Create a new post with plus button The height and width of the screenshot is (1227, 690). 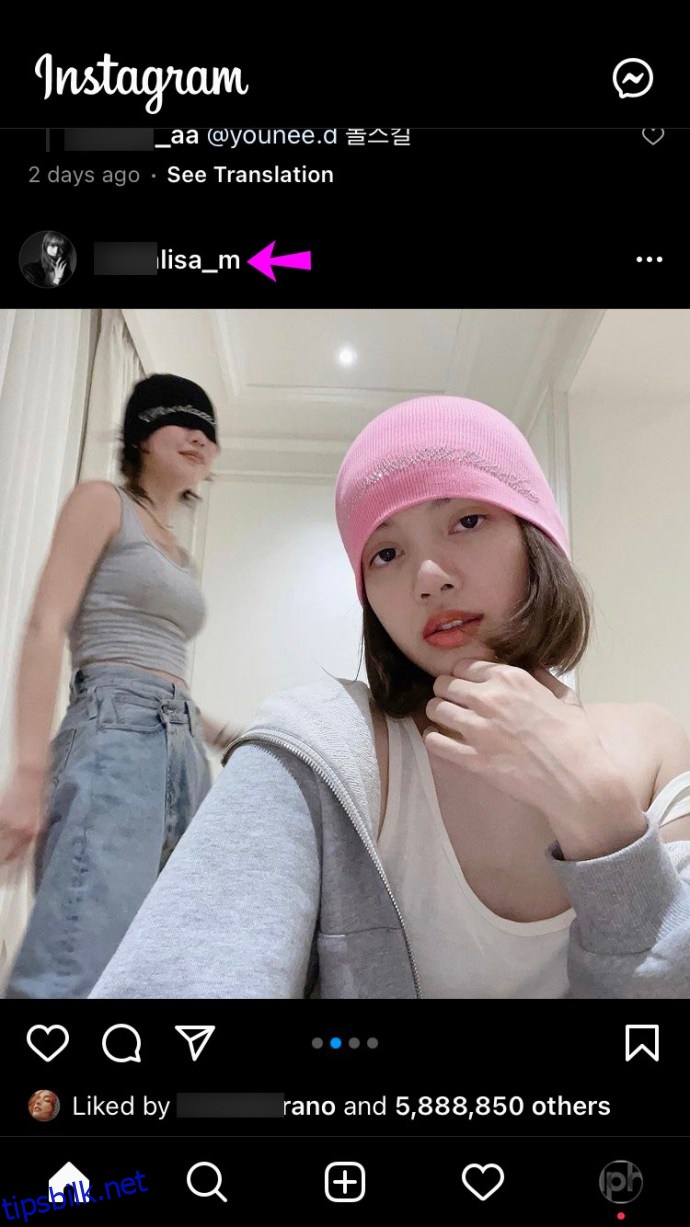coord(345,1183)
